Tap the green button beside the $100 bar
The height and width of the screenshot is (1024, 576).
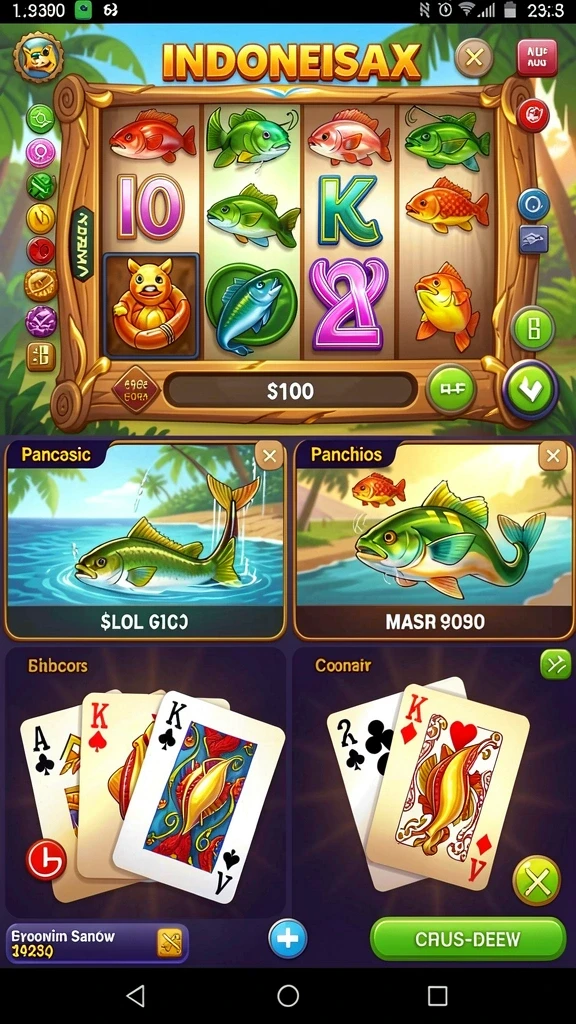coord(451,390)
